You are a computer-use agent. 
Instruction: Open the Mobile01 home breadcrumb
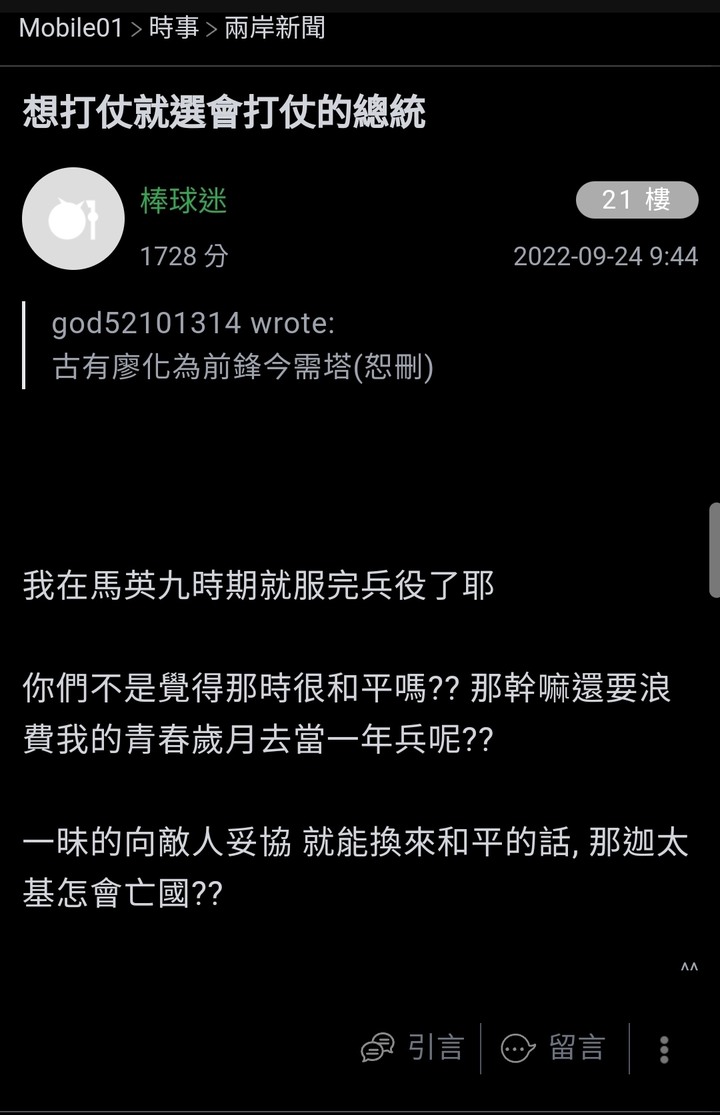click(70, 28)
